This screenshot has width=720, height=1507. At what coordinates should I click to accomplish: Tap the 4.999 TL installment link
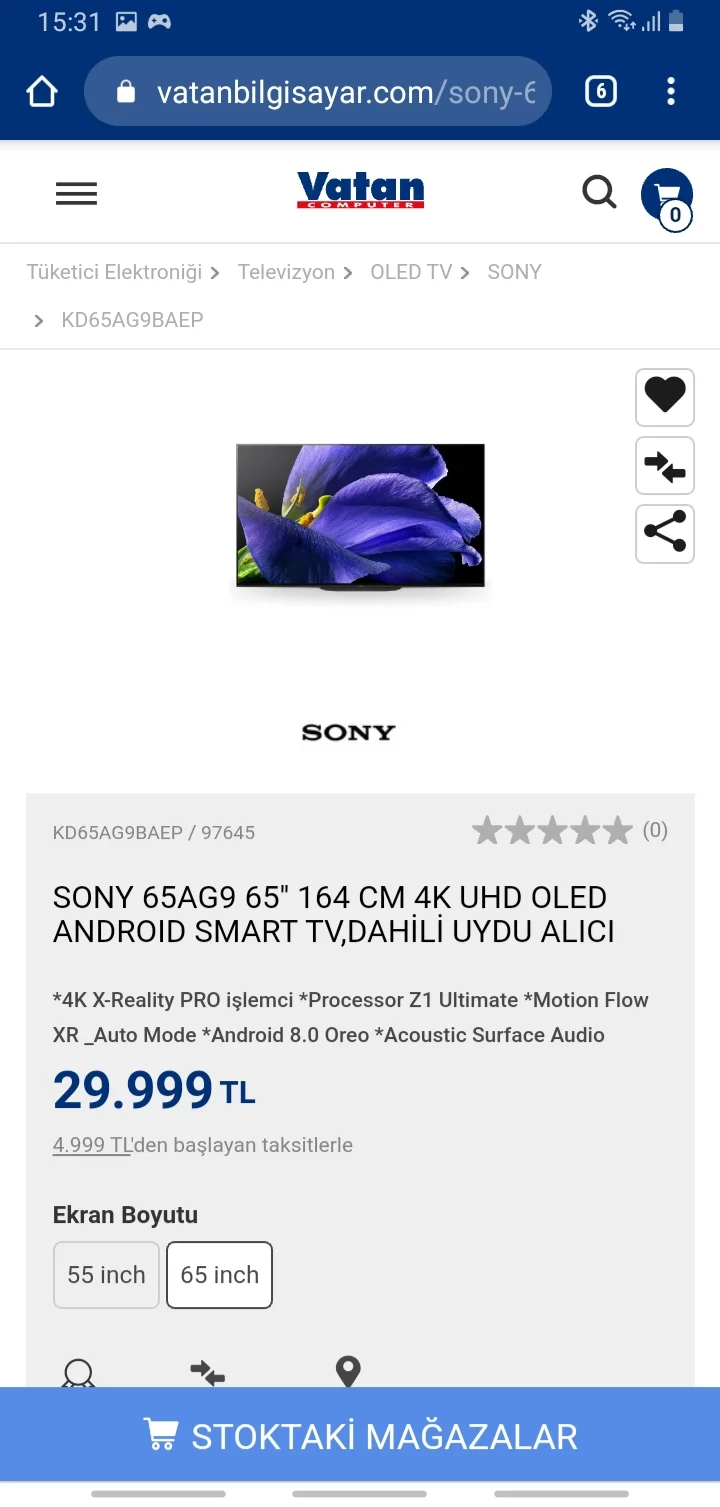[92, 1145]
